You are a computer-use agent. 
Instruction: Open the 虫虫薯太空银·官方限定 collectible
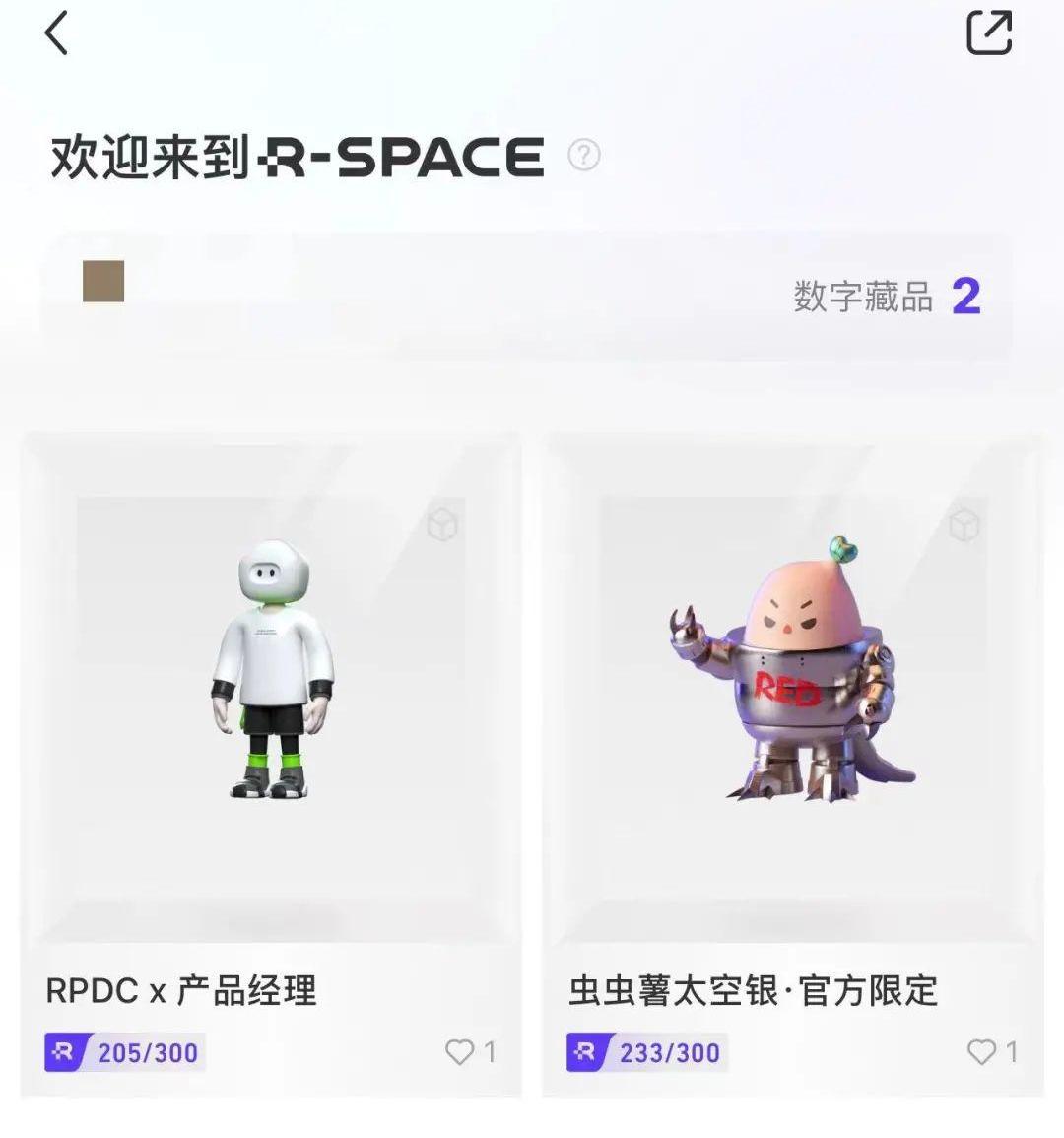pos(793,690)
